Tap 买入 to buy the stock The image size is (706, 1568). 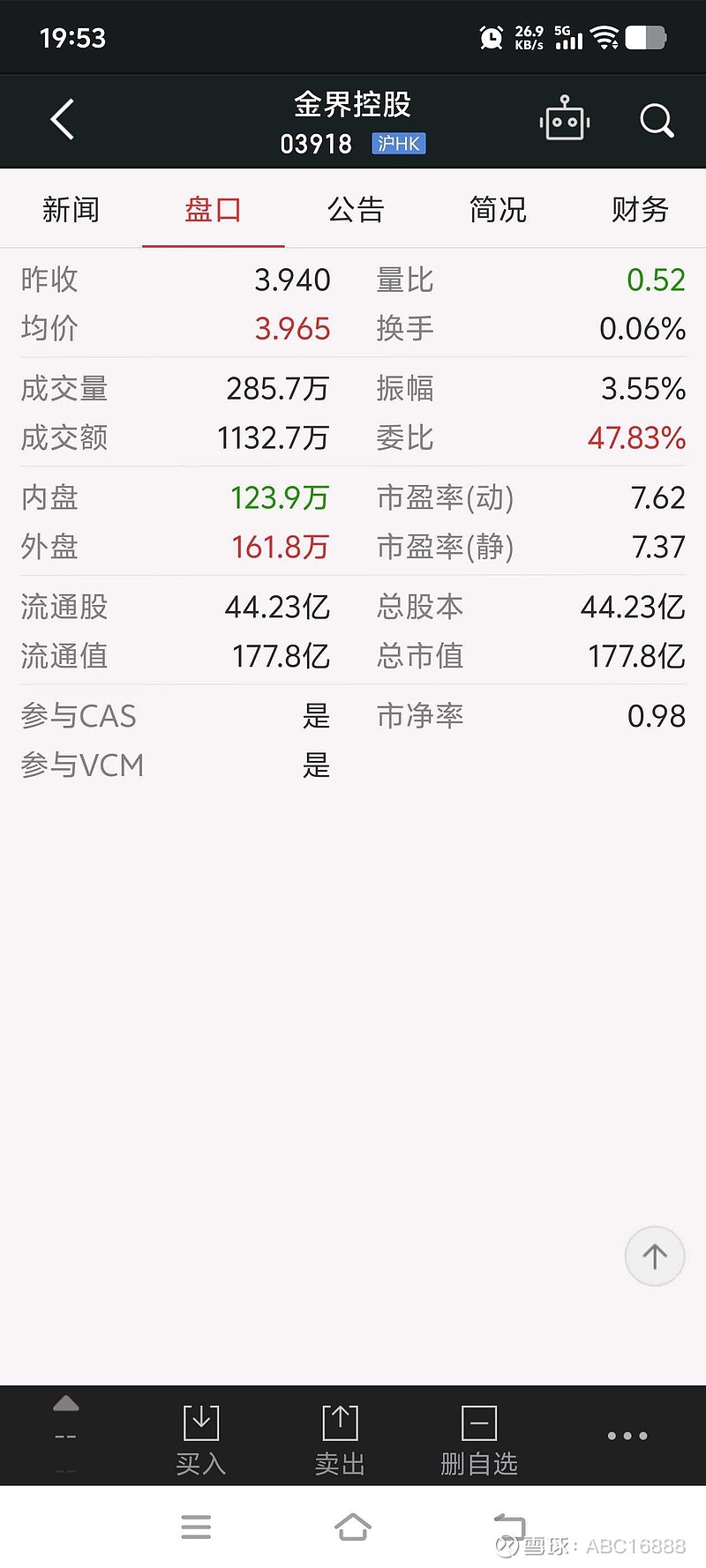point(201,1438)
